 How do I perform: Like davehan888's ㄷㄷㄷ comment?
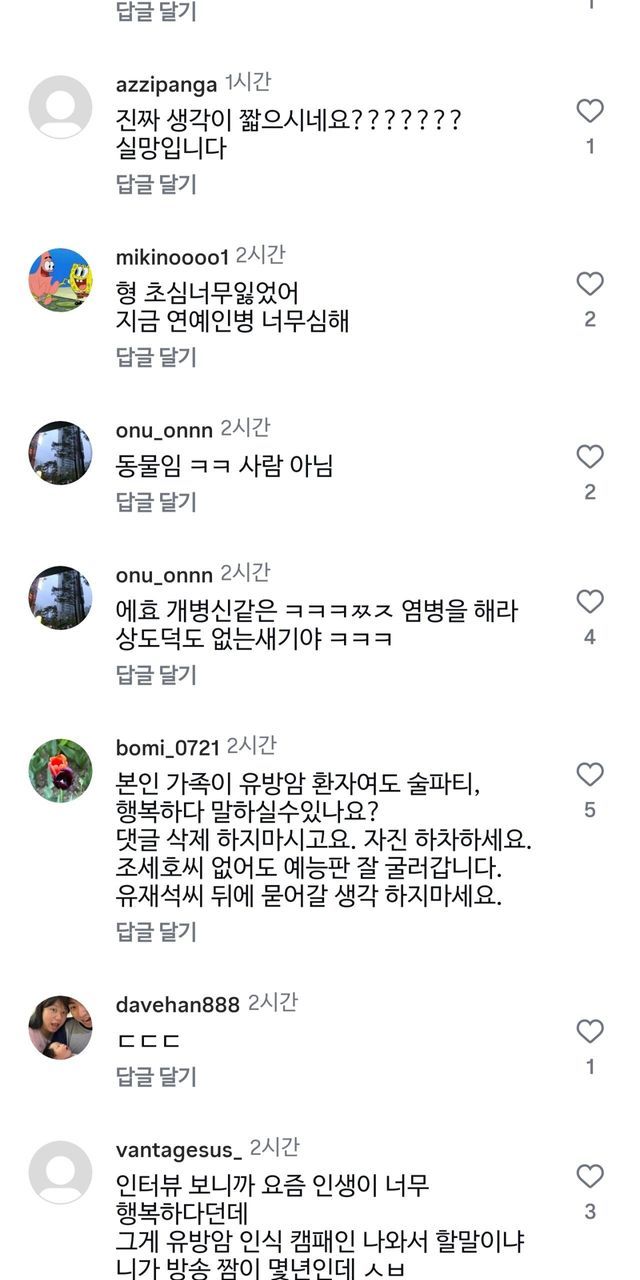tap(590, 1032)
